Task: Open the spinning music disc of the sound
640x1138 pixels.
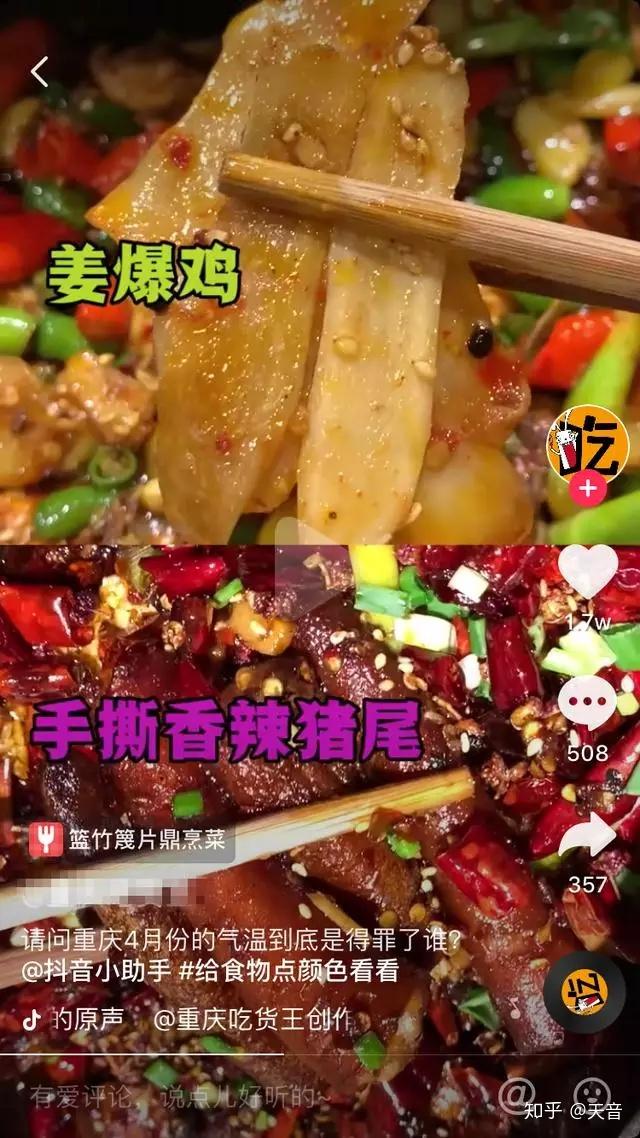Action: tap(585, 990)
